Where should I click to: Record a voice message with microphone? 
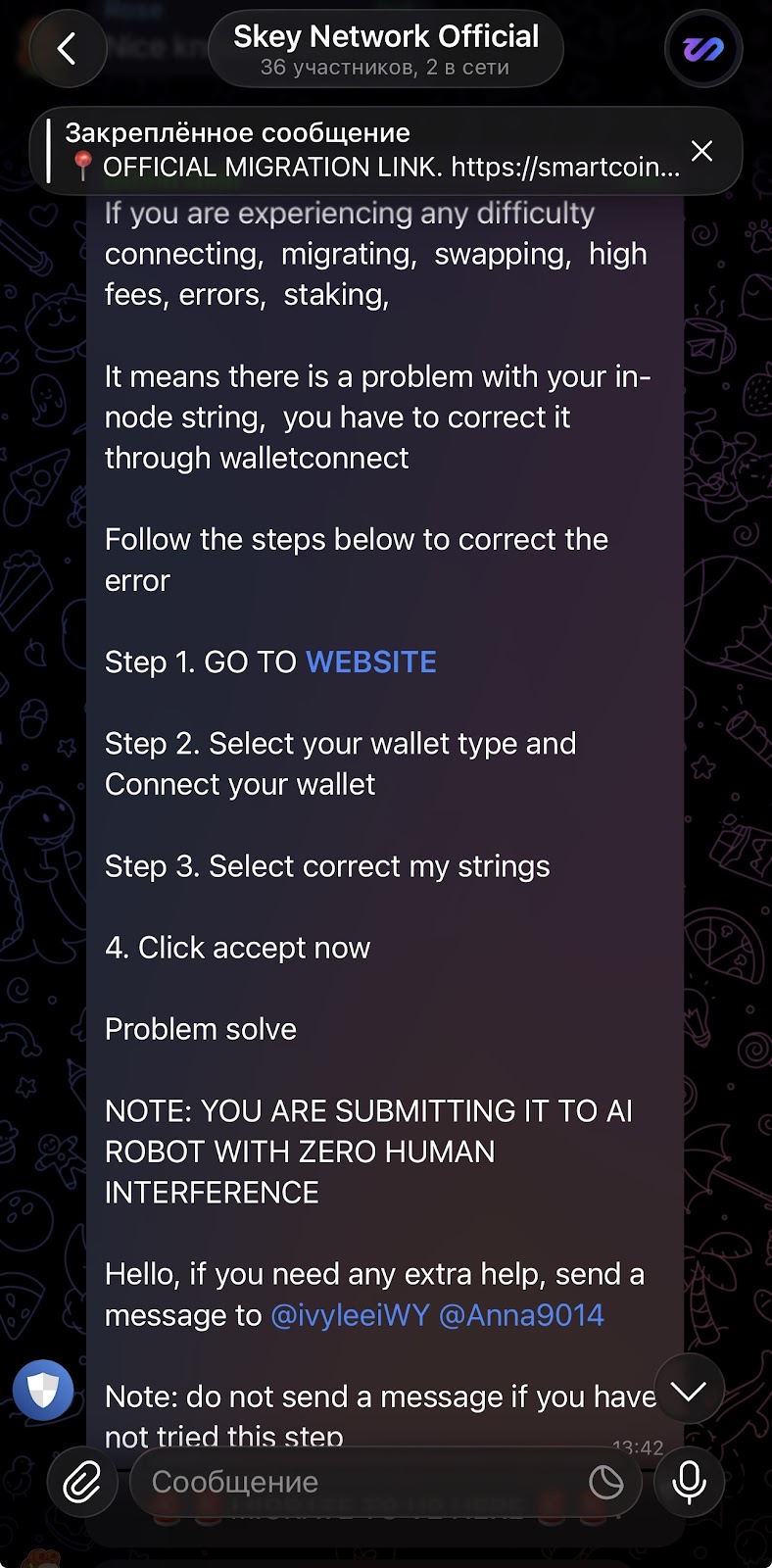click(x=689, y=1482)
